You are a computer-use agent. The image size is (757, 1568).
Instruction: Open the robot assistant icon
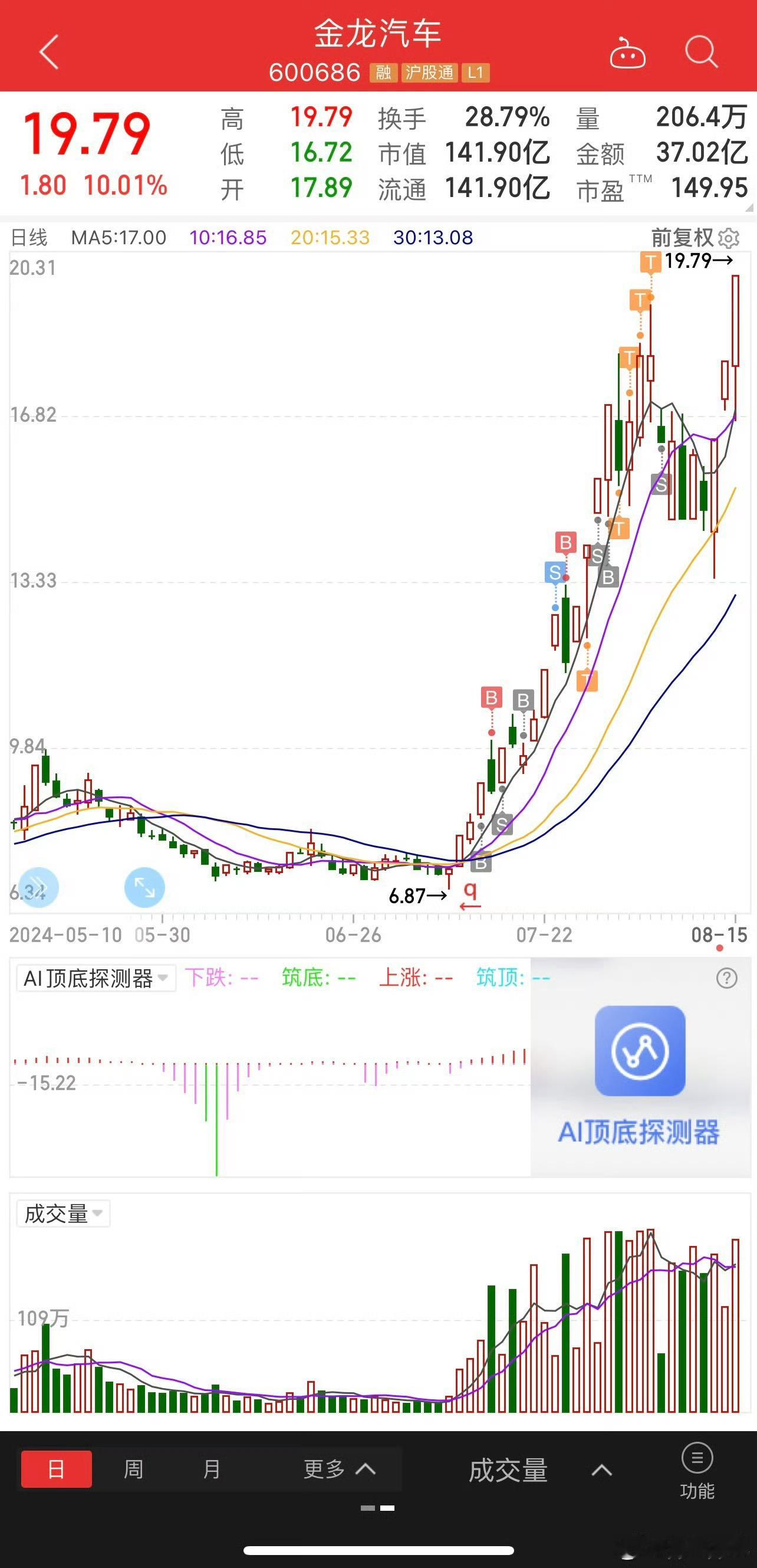[x=627, y=53]
